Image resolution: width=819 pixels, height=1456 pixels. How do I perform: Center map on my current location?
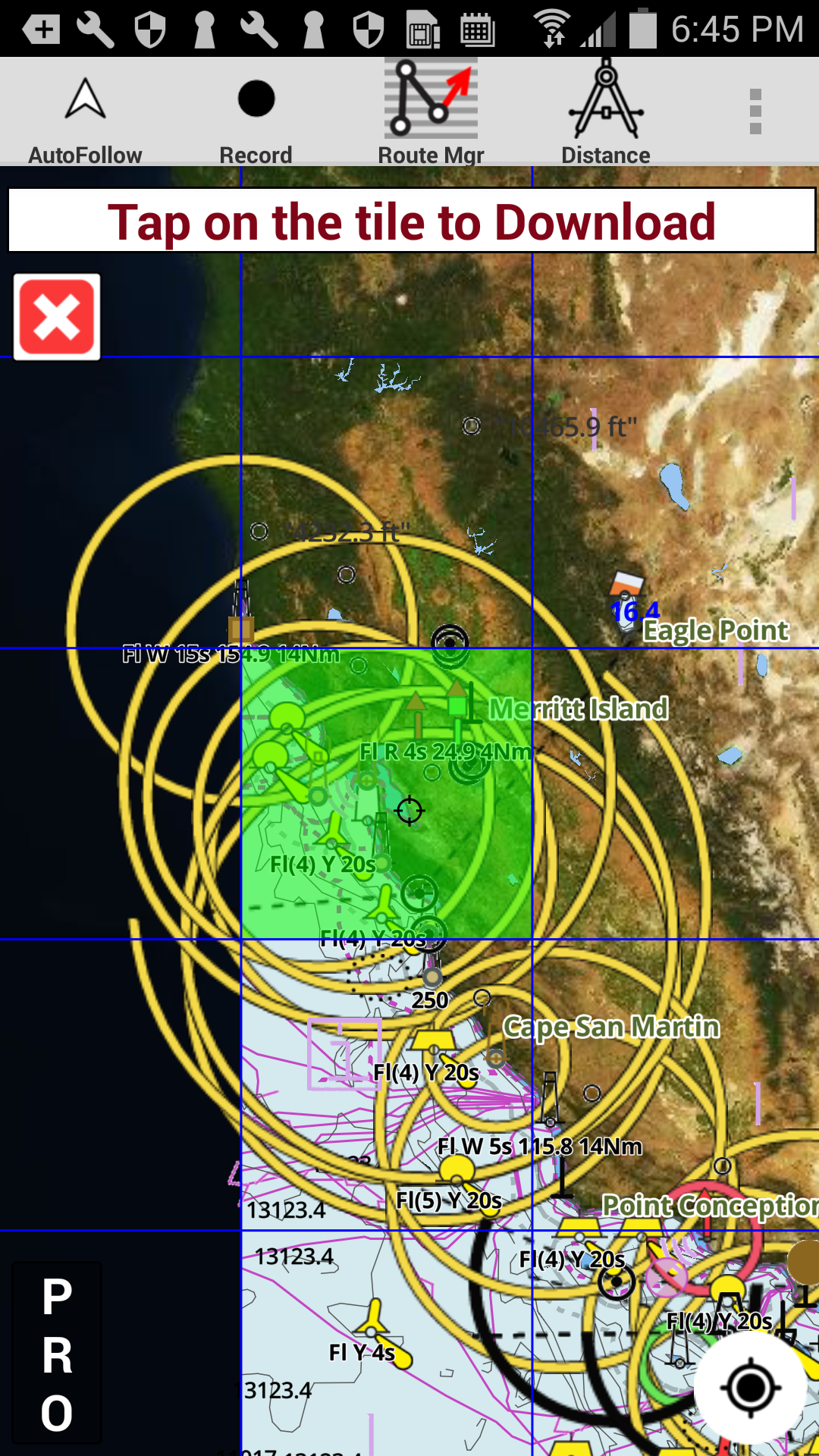pyautogui.click(x=750, y=1388)
